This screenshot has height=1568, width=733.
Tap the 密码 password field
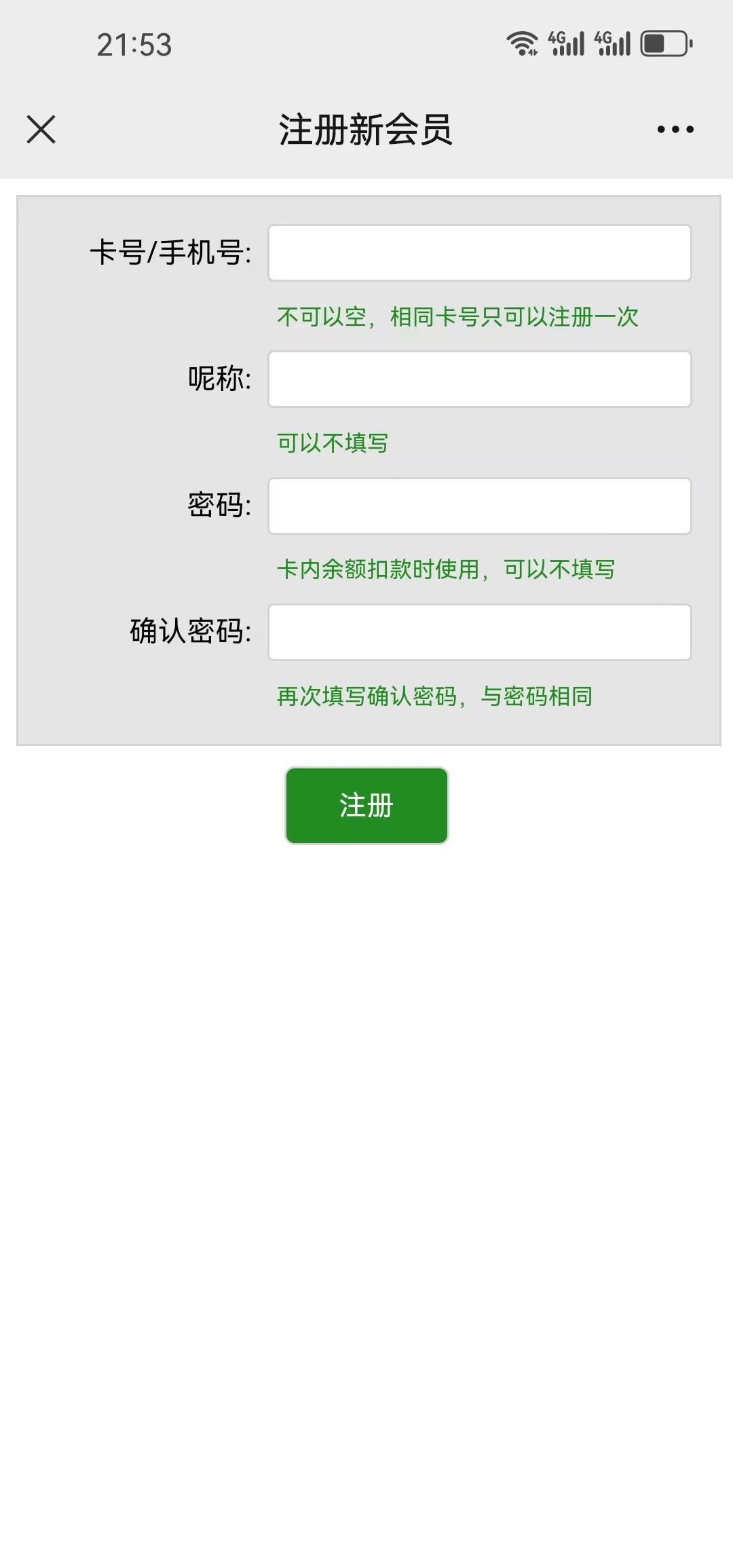pyautogui.click(x=480, y=506)
